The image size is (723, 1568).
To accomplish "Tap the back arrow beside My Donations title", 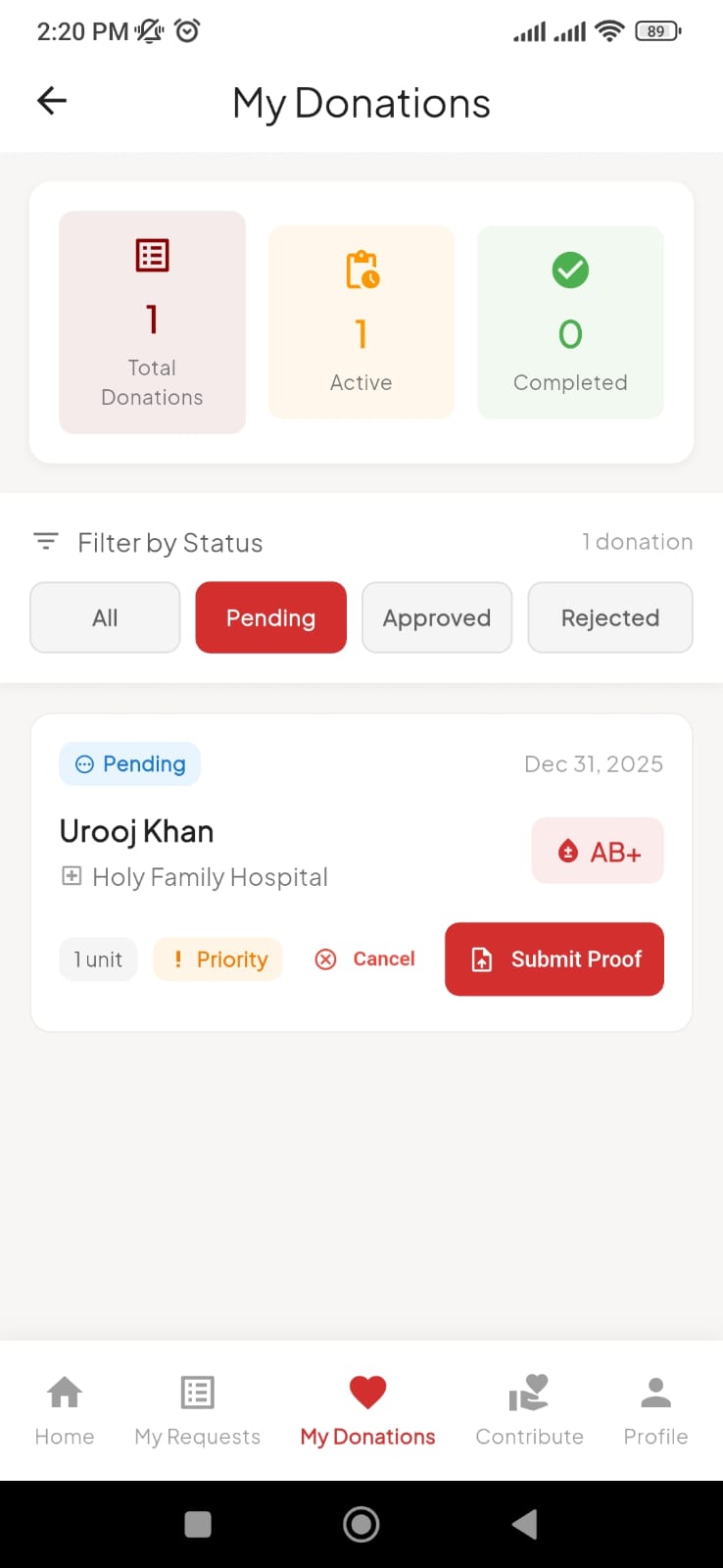I will point(51,101).
